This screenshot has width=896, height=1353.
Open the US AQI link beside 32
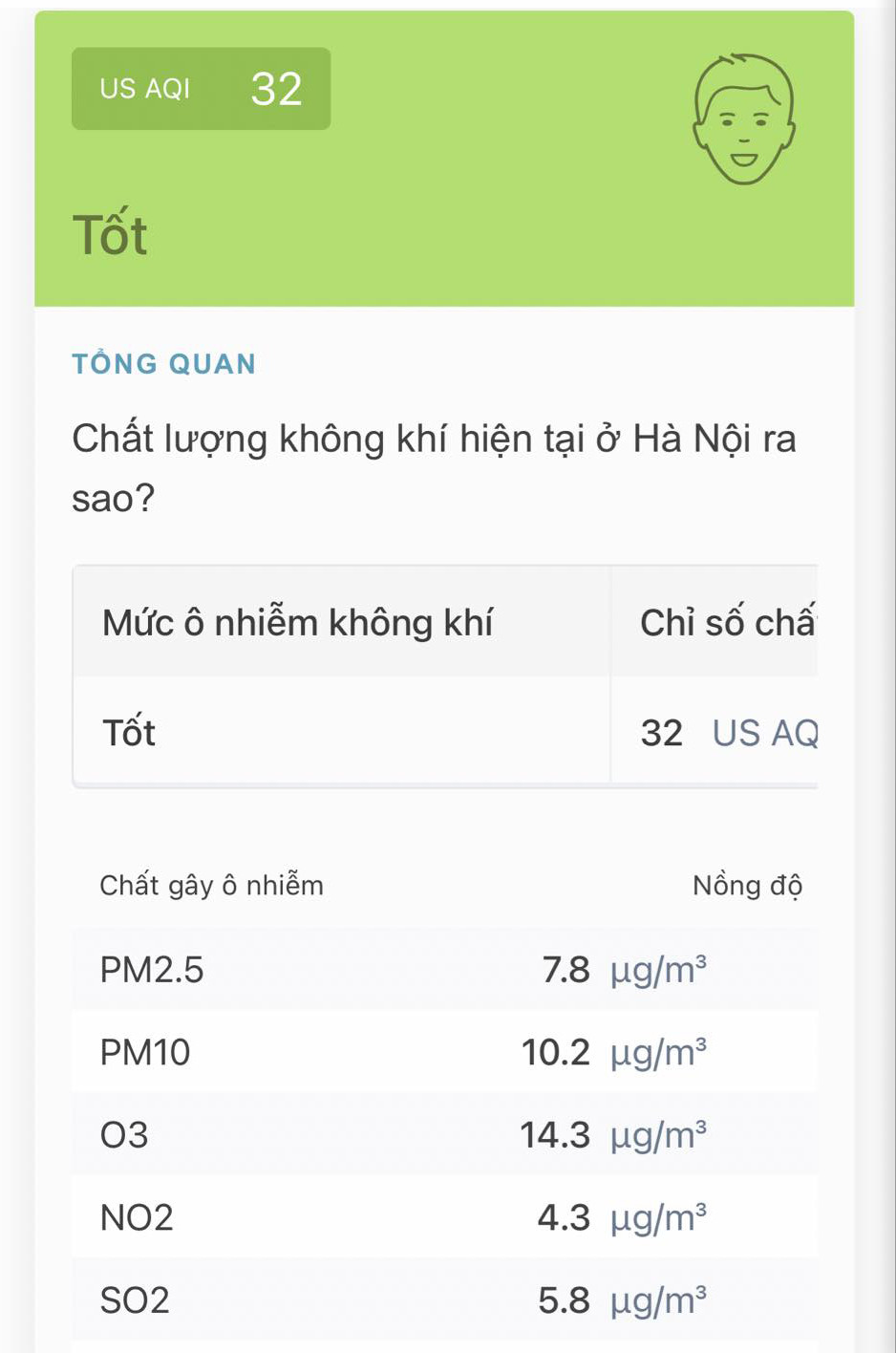pyautogui.click(x=764, y=733)
